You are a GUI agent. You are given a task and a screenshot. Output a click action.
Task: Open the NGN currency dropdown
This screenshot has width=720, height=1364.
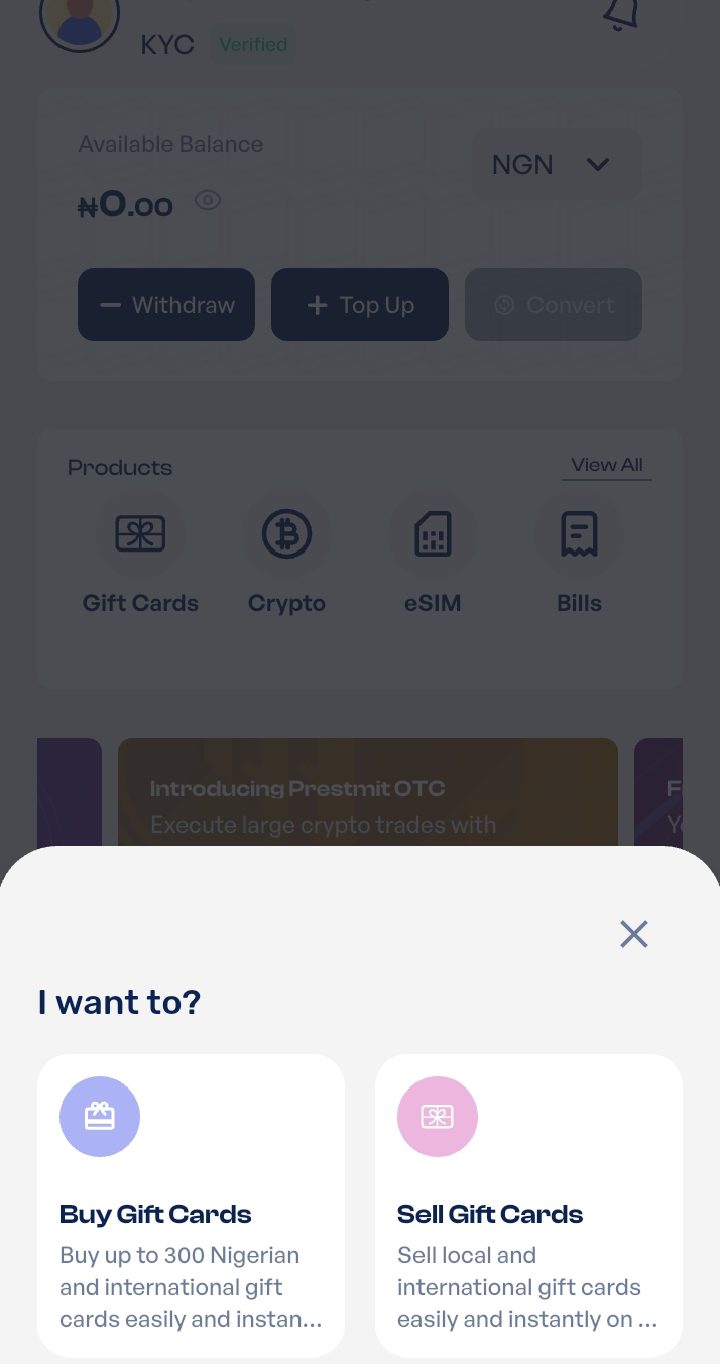pyautogui.click(x=556, y=164)
